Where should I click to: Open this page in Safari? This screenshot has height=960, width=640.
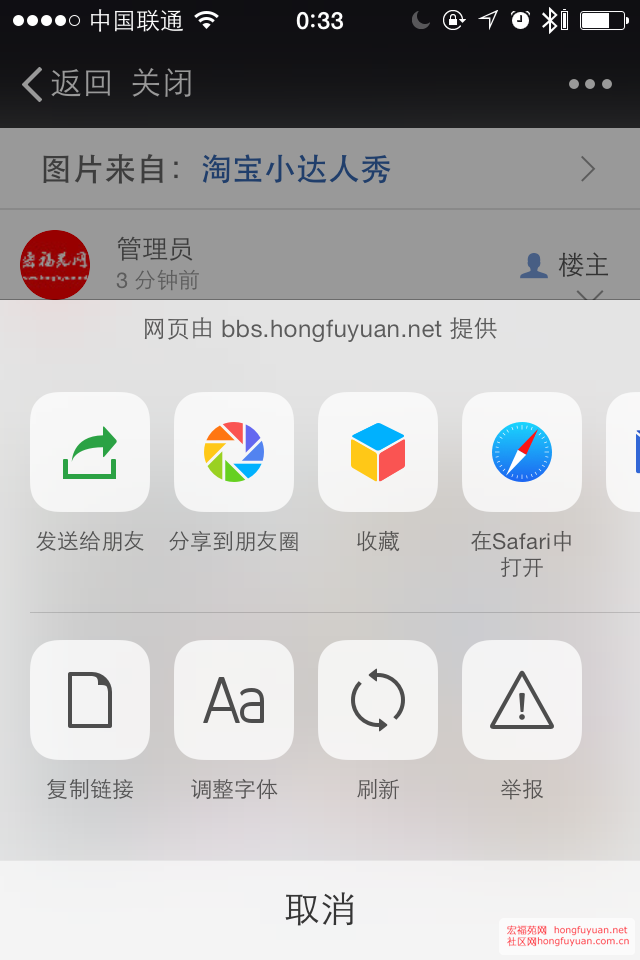pos(522,452)
